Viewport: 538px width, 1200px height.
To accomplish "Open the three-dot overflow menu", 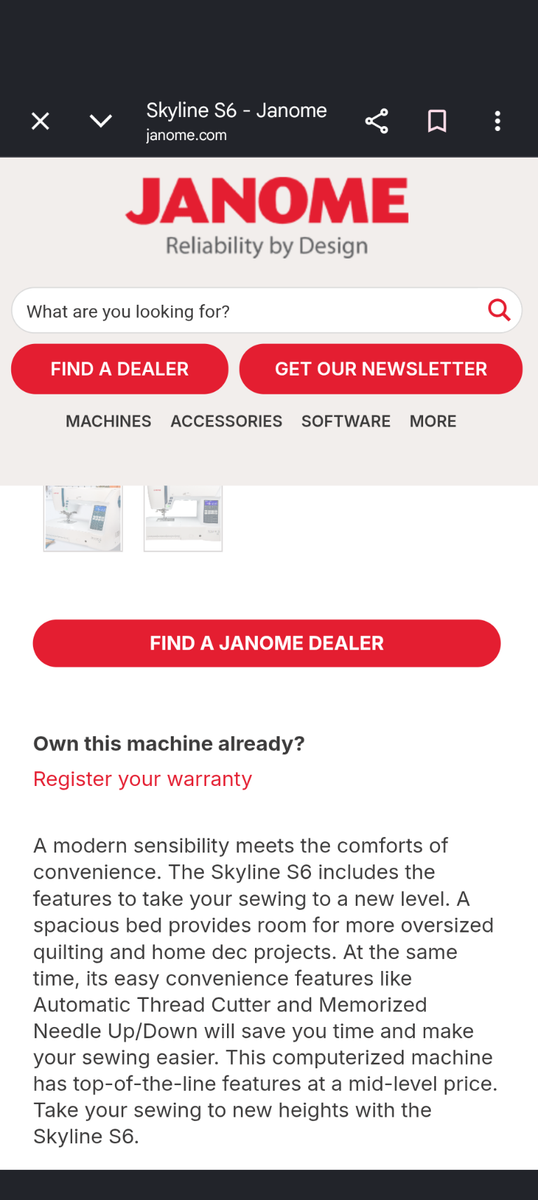I will 497,121.
